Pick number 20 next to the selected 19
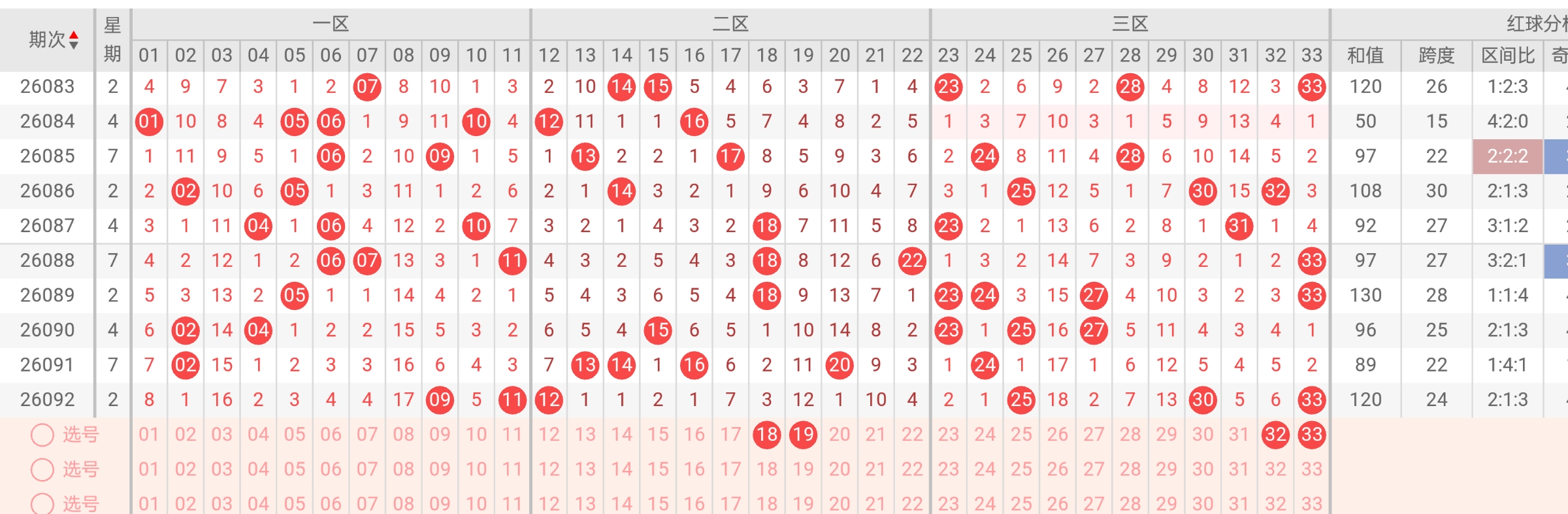This screenshot has height=514, width=1568. pyautogui.click(x=840, y=435)
